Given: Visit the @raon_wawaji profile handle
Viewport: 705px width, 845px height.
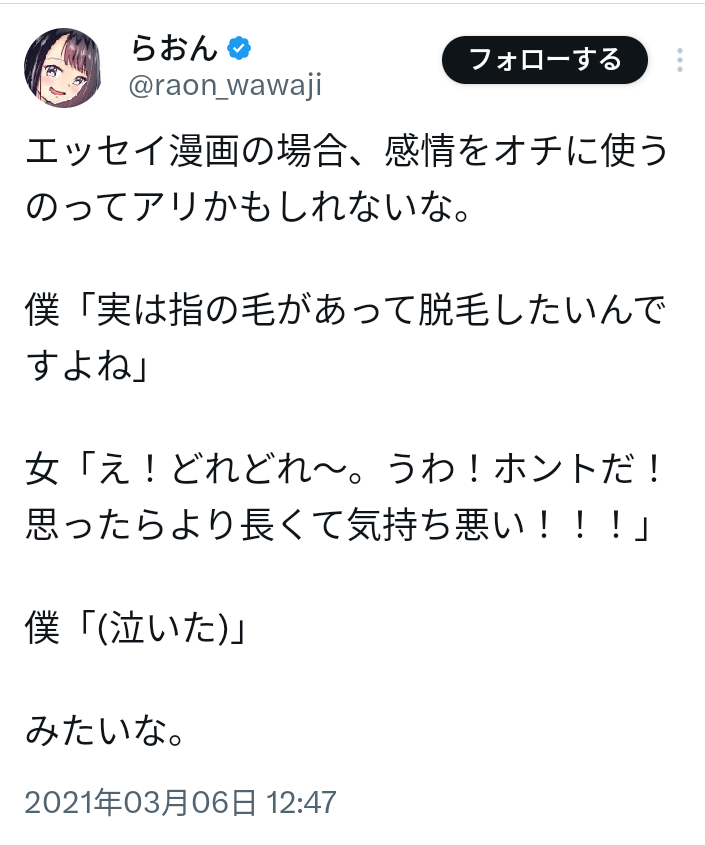Looking at the screenshot, I should coord(226,87).
